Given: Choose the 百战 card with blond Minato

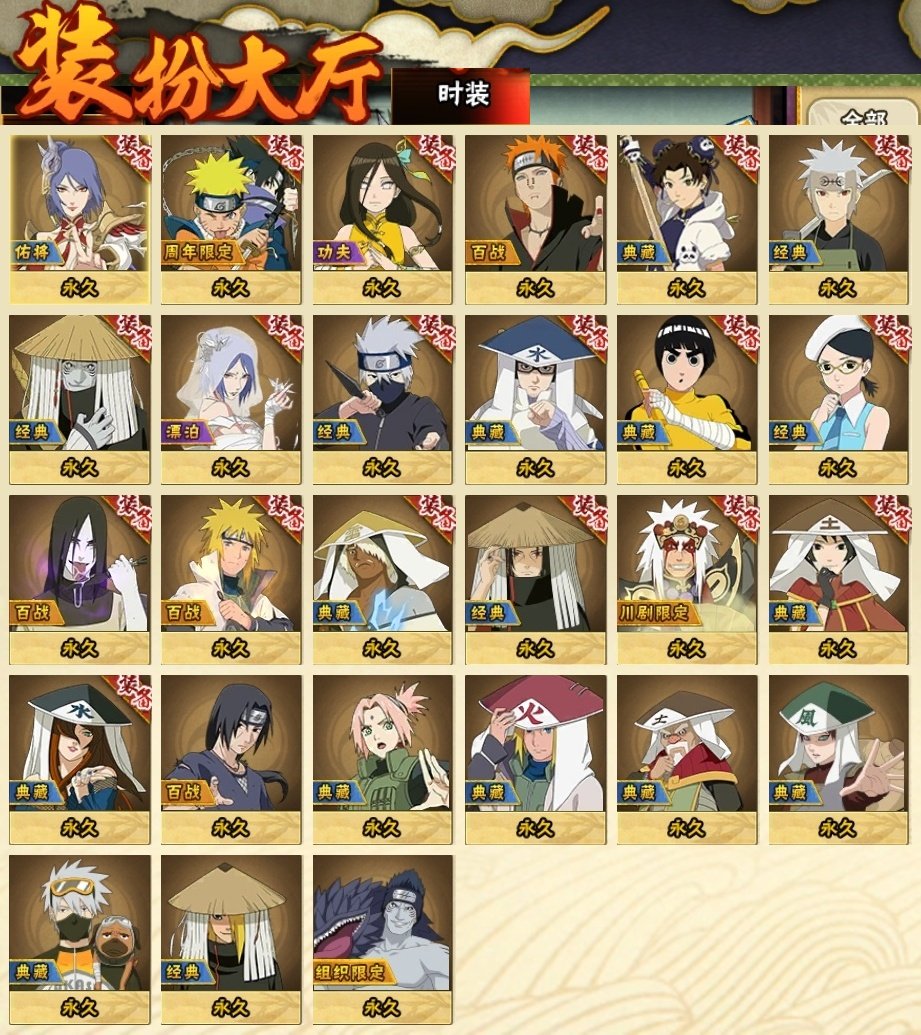Looking at the screenshot, I should click(231, 579).
